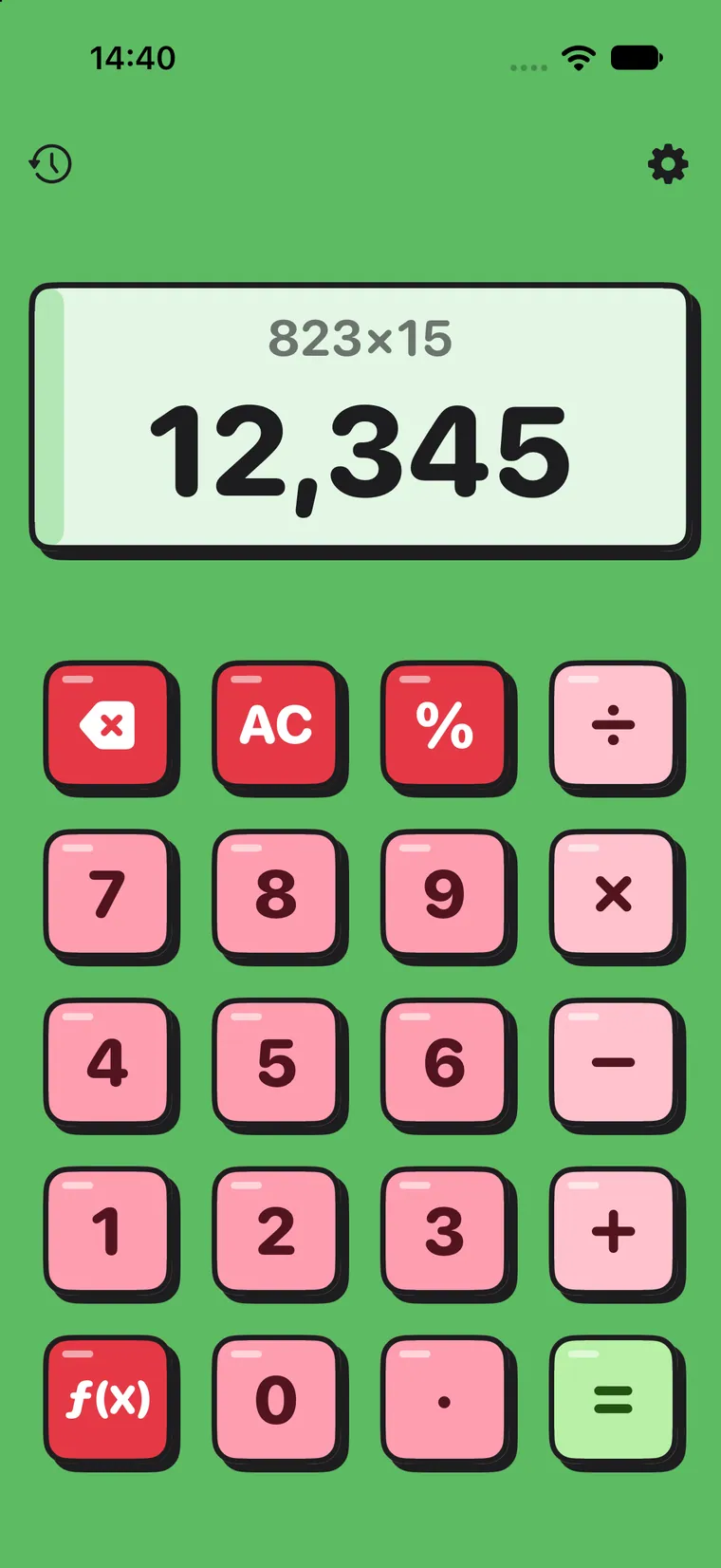The image size is (721, 1568).
Task: Enter digit 3
Action: click(x=445, y=1231)
